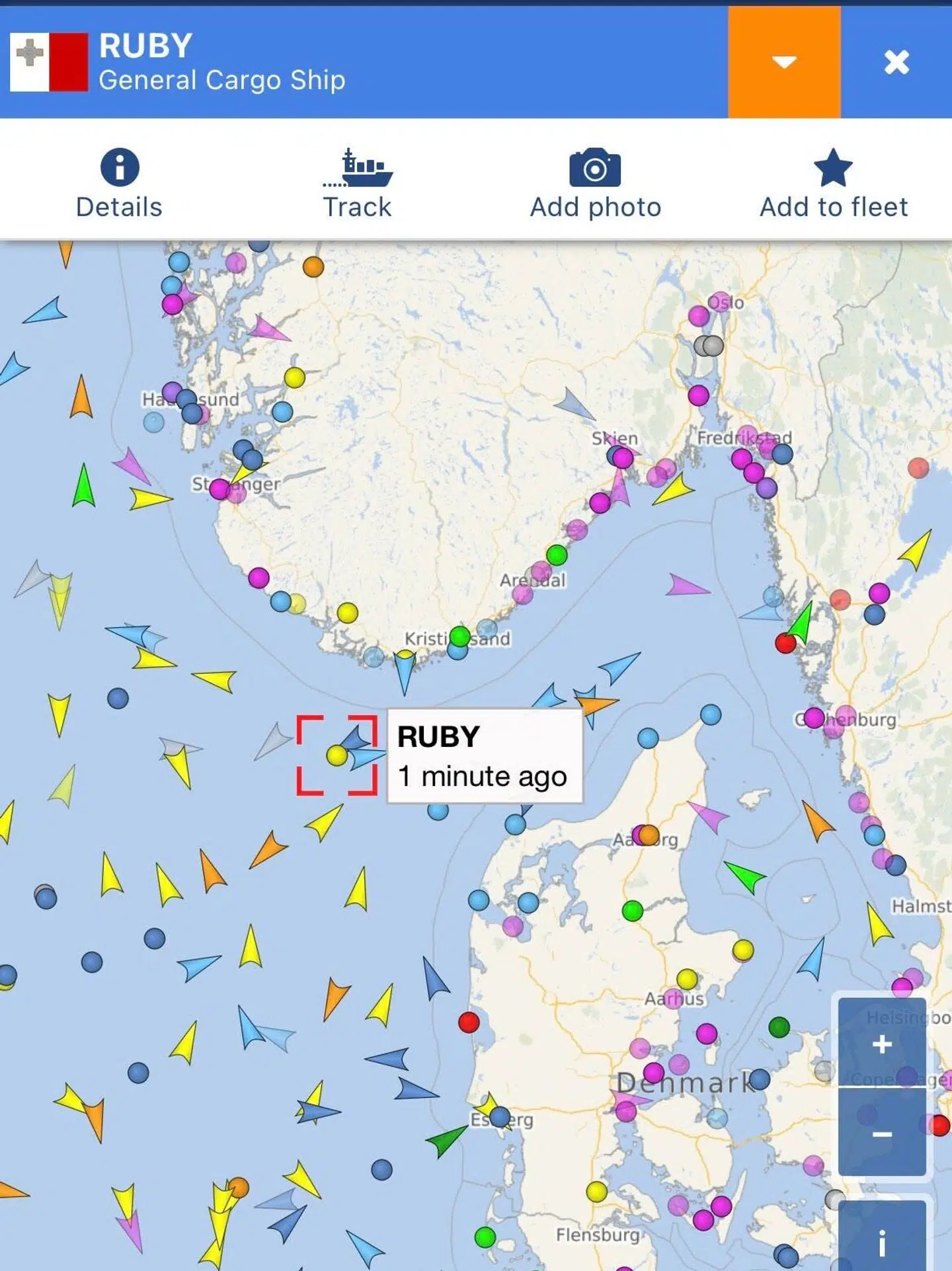This screenshot has width=952, height=1271.
Task: Close the RUBY ship panel
Action: (897, 63)
